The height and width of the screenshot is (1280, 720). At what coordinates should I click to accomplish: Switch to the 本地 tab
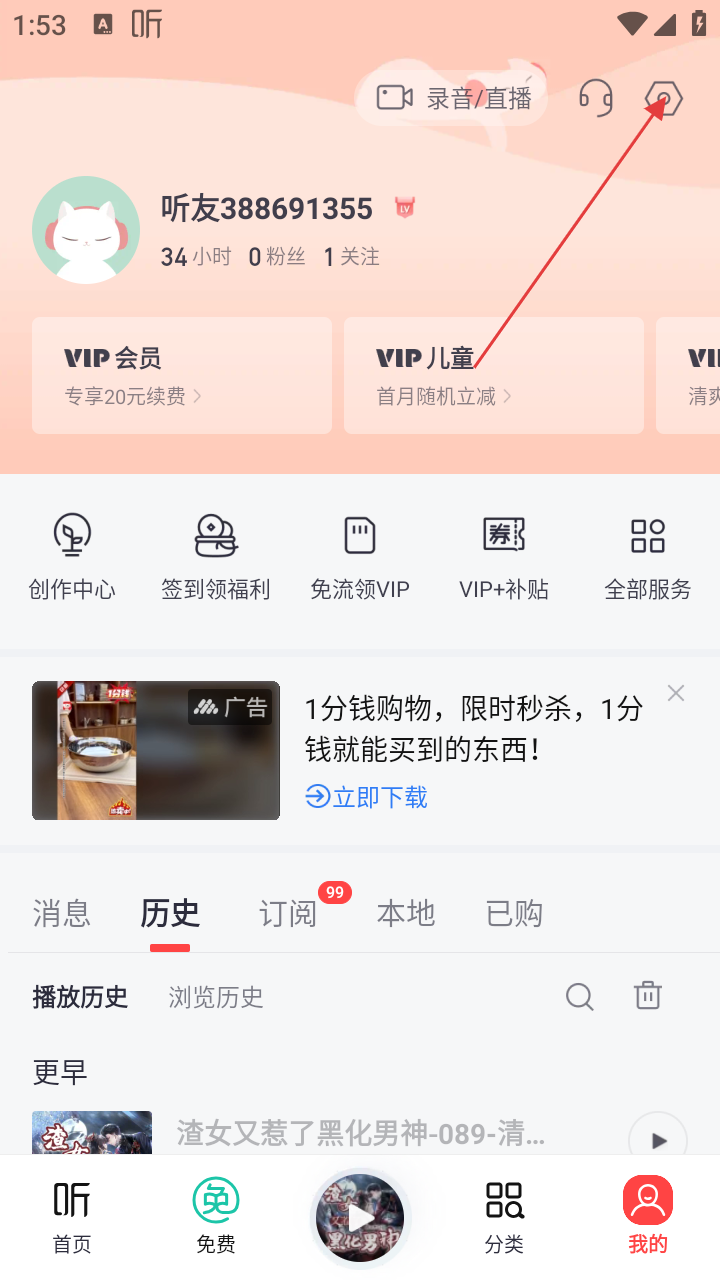(406, 913)
